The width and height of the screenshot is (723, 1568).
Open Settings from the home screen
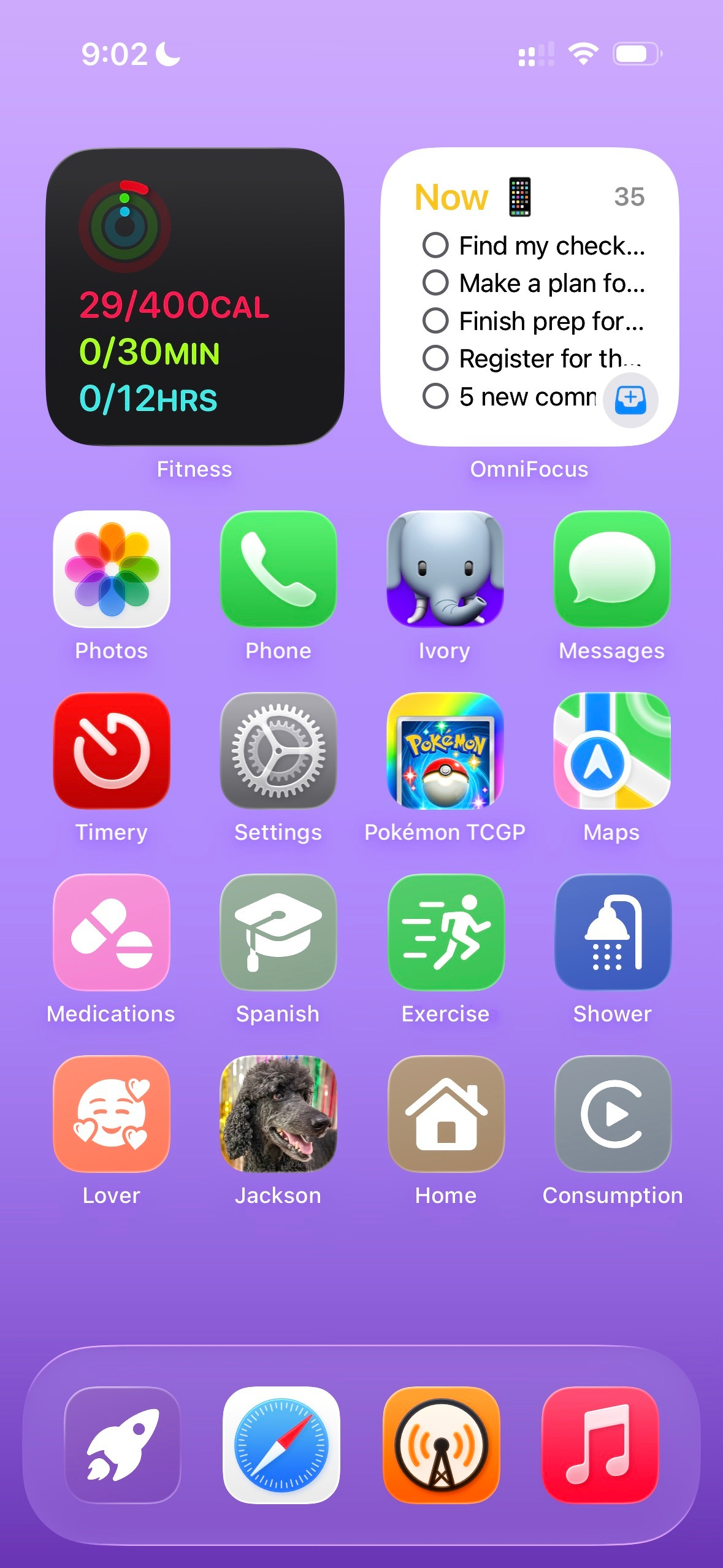(x=278, y=753)
